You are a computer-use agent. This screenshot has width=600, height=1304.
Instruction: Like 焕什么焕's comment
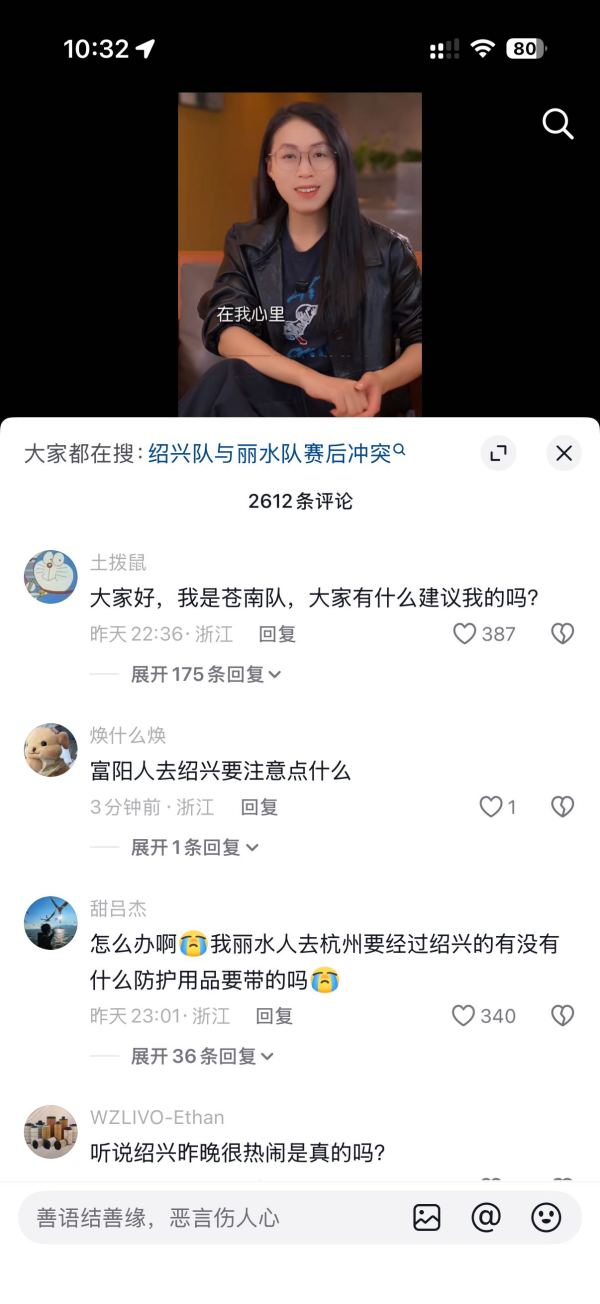[x=491, y=807]
